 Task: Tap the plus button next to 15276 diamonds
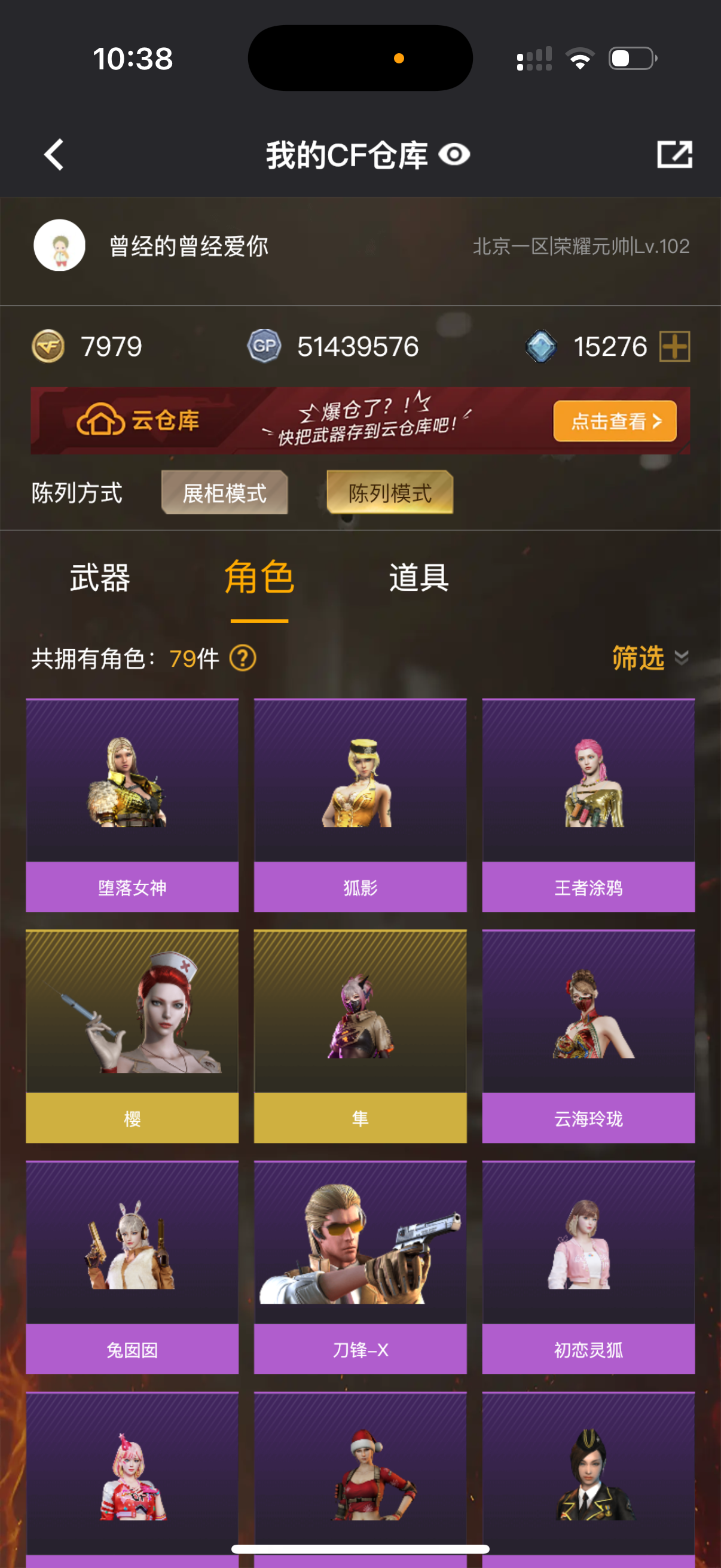pos(675,347)
